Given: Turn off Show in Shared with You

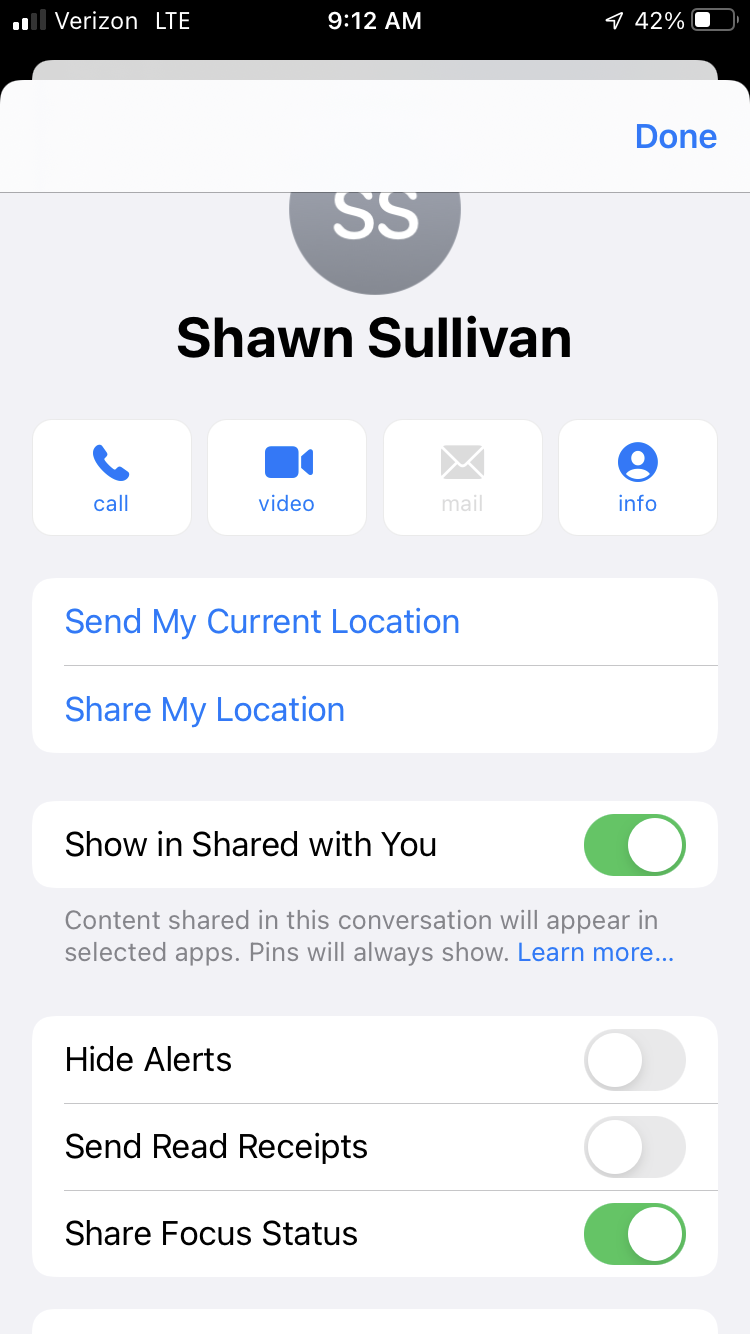Looking at the screenshot, I should coord(634,845).
